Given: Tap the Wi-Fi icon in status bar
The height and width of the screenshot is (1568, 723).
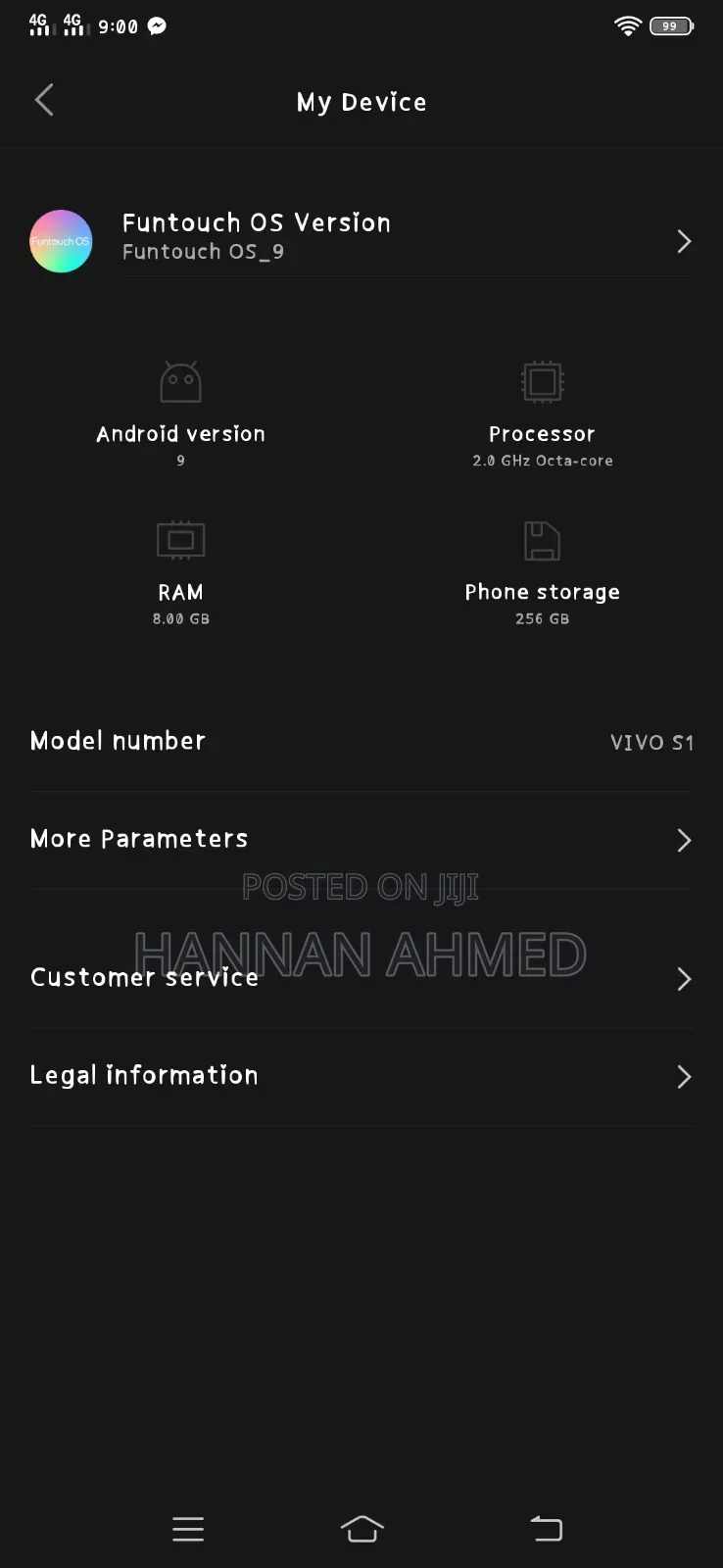Looking at the screenshot, I should [627, 25].
